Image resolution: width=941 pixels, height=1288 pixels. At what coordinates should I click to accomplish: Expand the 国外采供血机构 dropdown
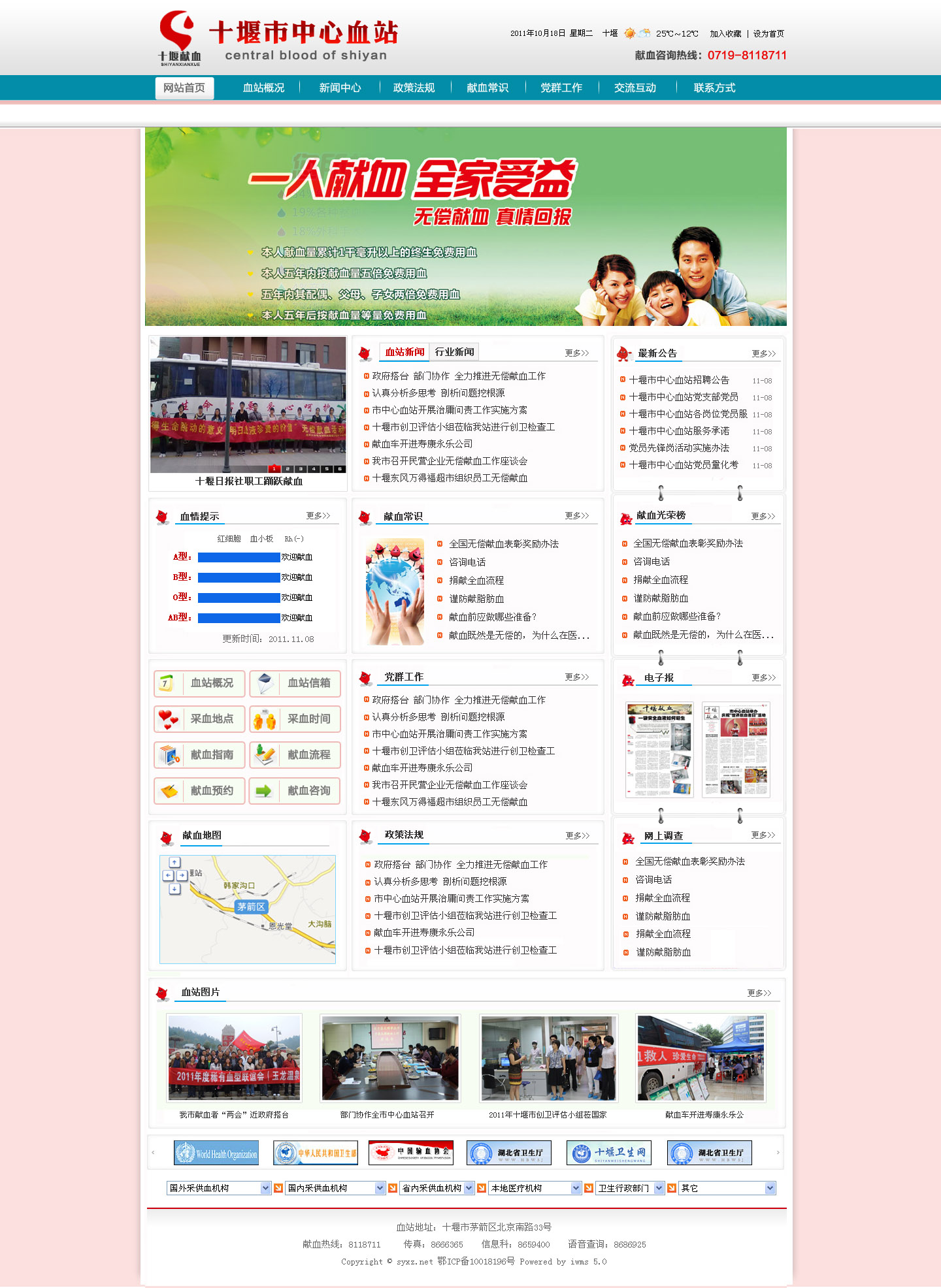point(265,1188)
